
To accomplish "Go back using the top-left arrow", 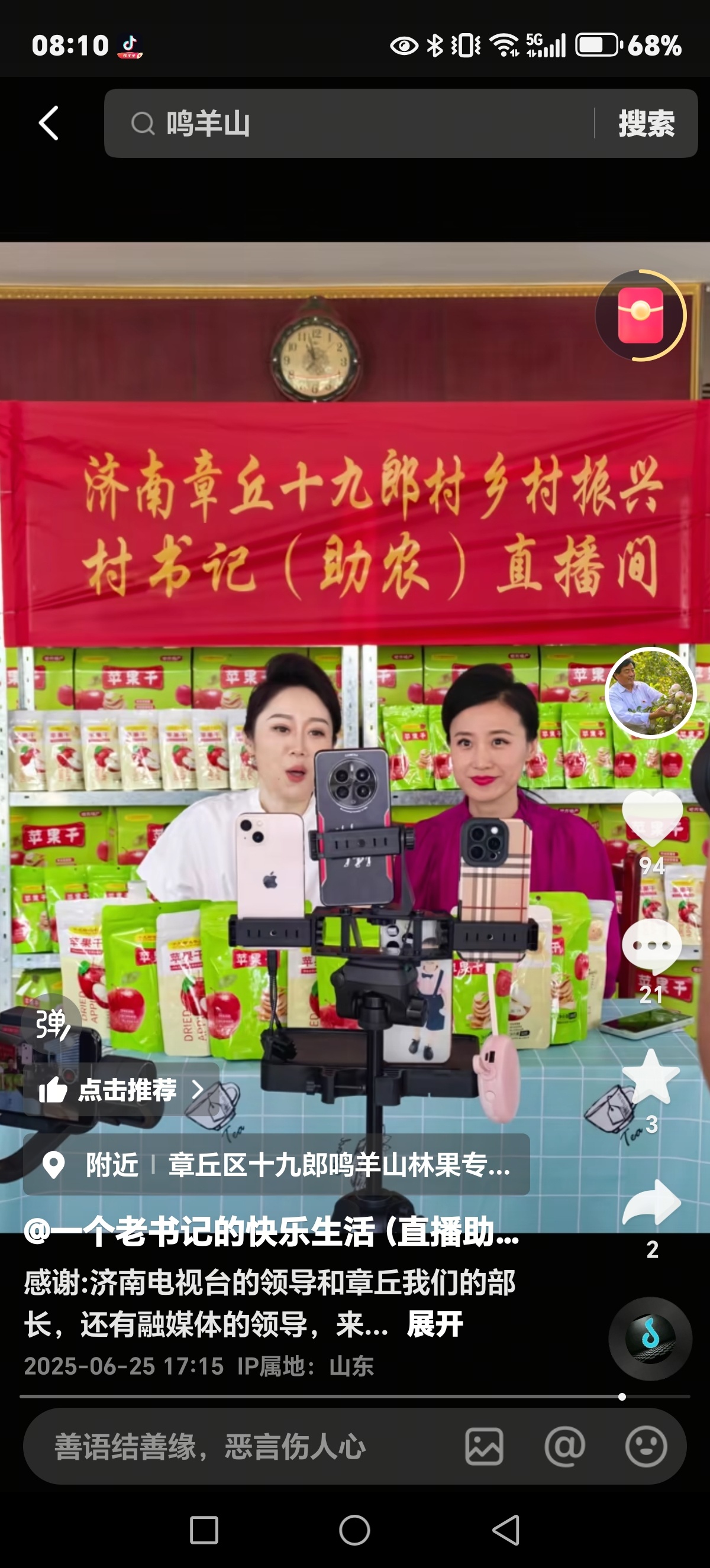I will (x=49, y=124).
